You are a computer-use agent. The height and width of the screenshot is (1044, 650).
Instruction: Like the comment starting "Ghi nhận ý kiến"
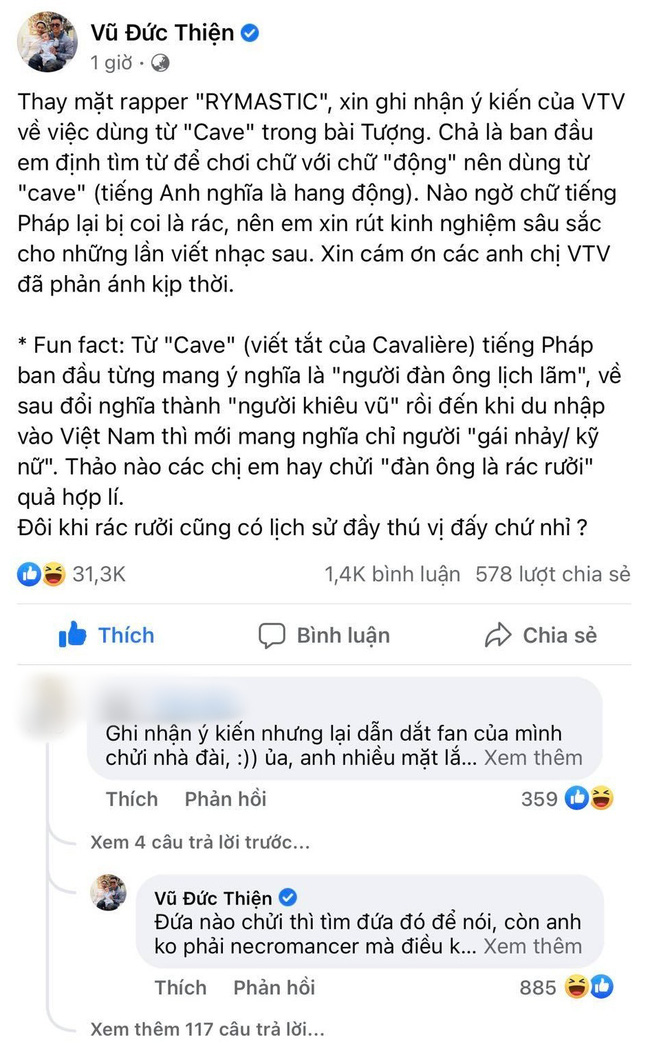pyautogui.click(x=131, y=799)
